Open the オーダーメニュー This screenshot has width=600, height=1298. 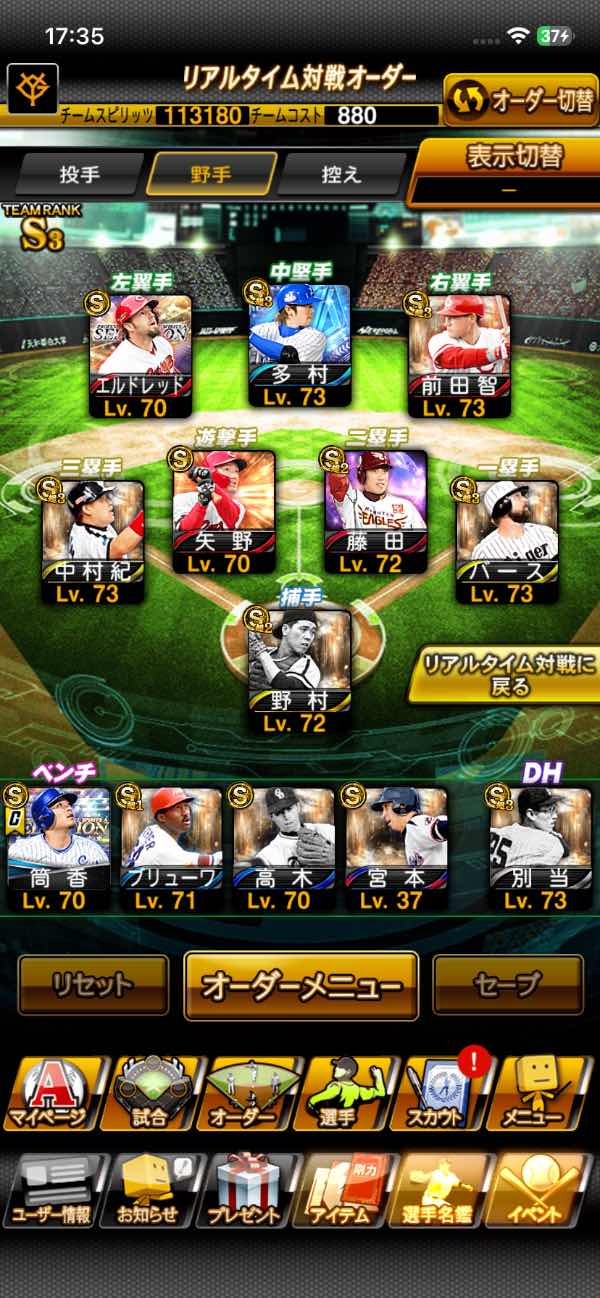point(301,985)
